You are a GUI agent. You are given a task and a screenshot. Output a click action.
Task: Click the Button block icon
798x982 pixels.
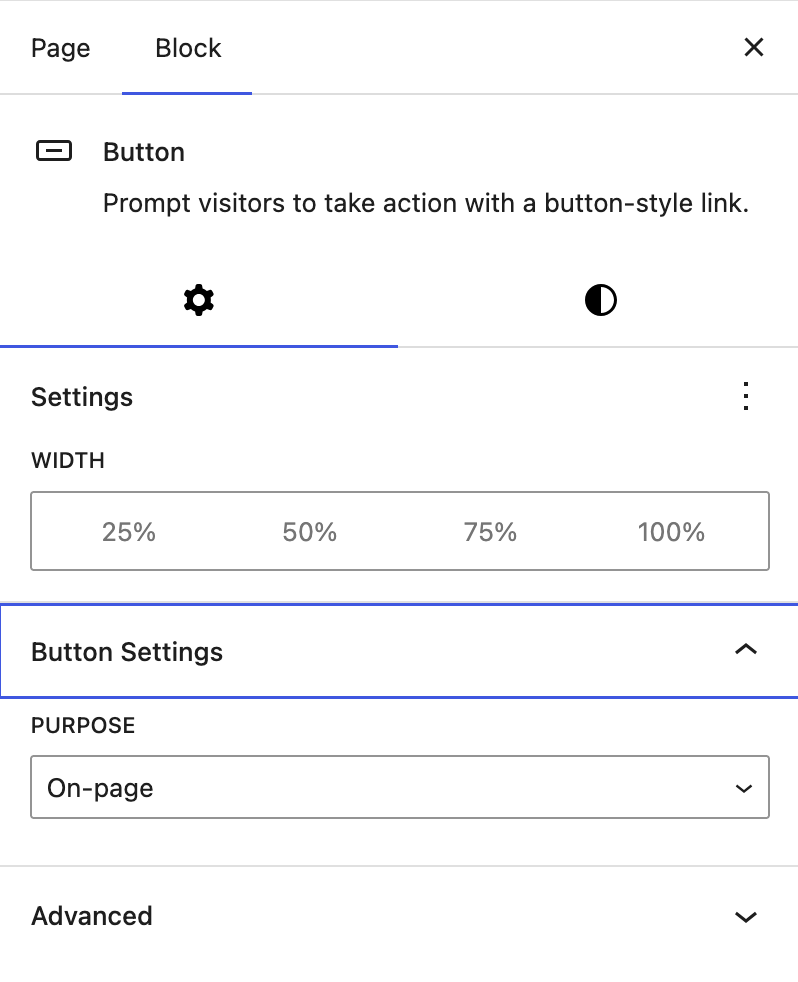click(x=55, y=151)
